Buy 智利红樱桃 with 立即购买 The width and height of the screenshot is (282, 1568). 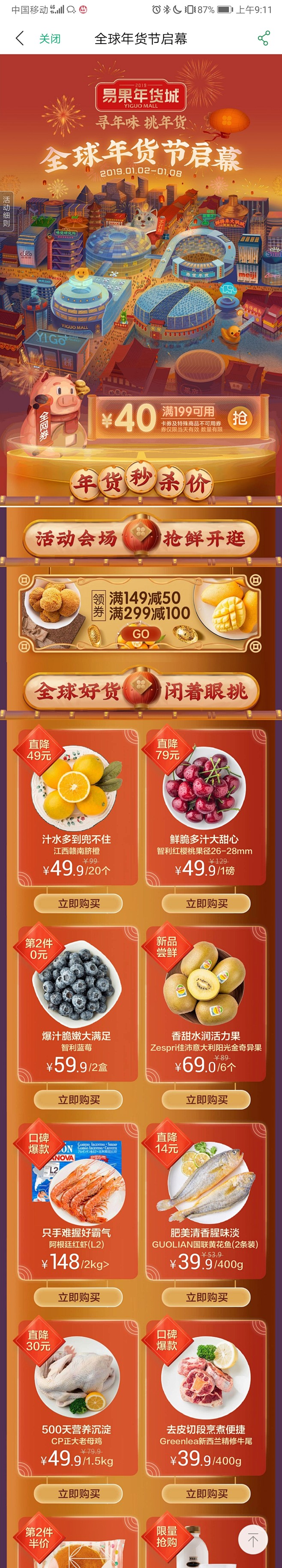click(x=207, y=903)
